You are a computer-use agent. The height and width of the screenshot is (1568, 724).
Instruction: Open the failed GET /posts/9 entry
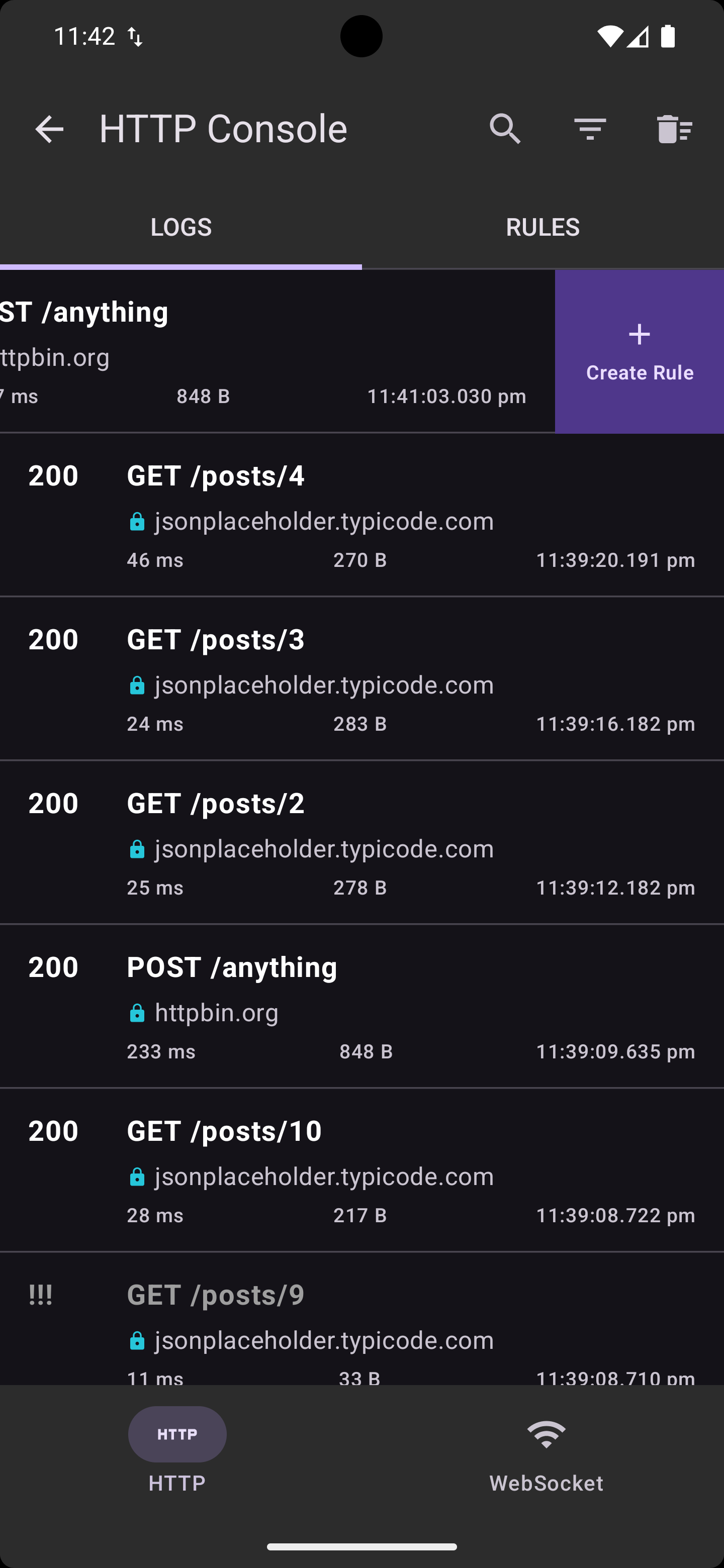pos(361,1321)
